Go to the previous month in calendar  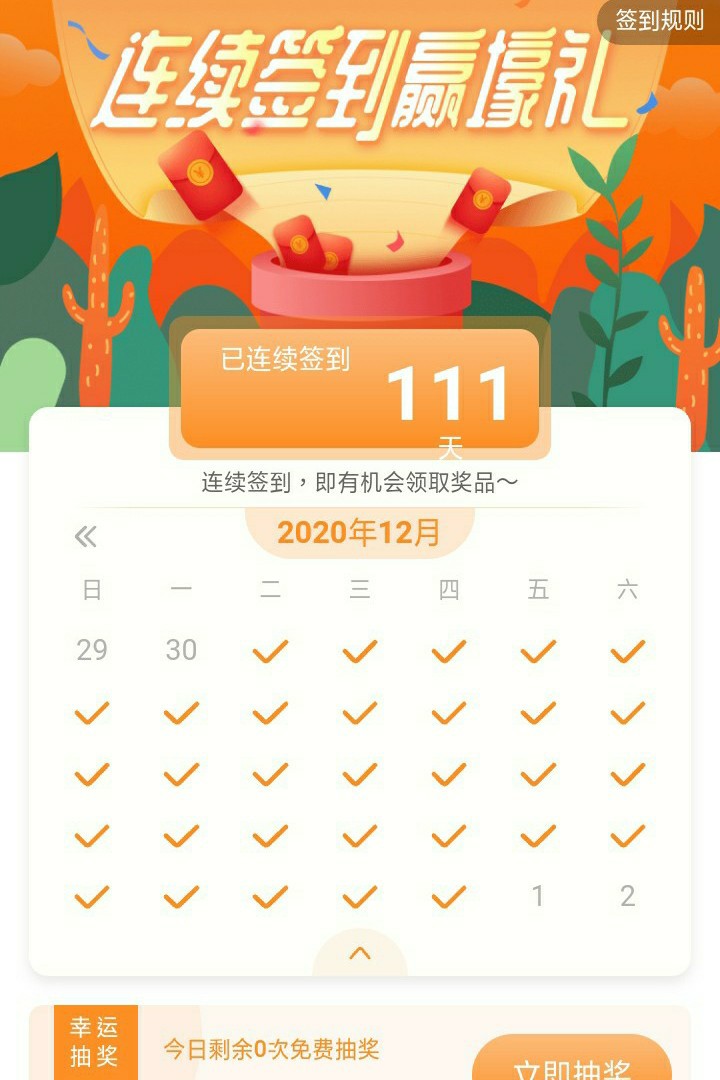(86, 537)
